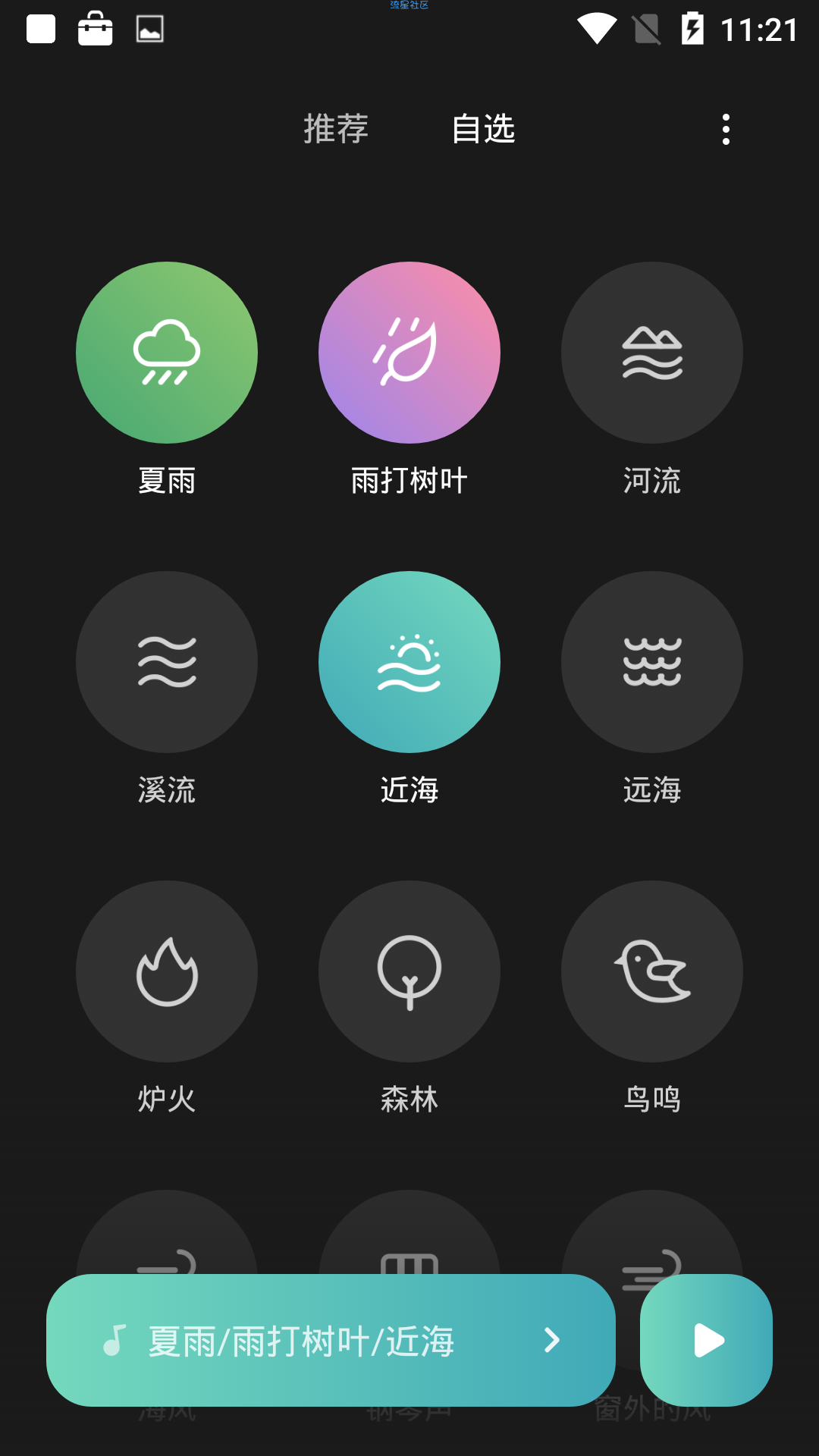
Task: Start playback with the play button
Action: click(x=706, y=1341)
